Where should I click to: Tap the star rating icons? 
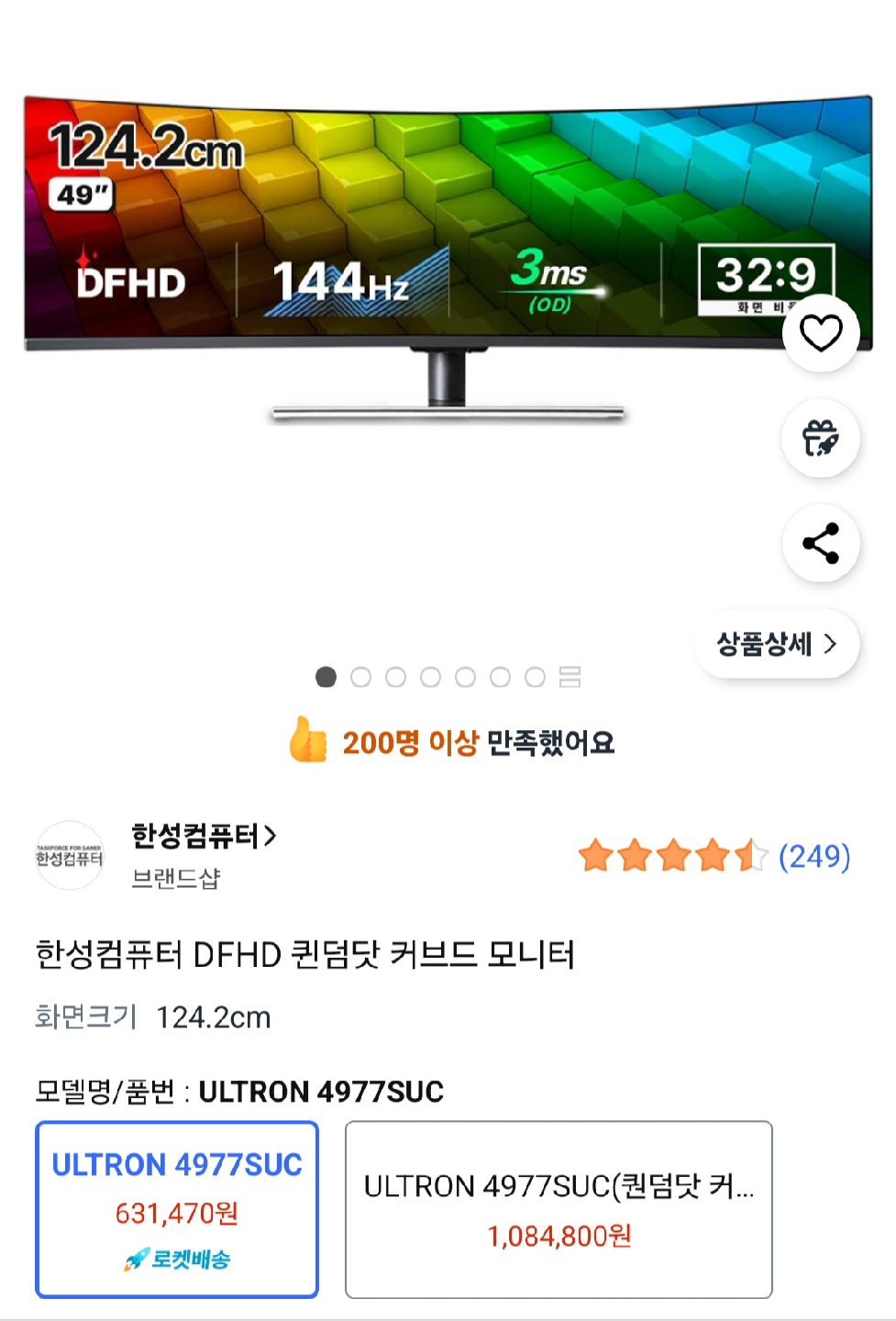pyautogui.click(x=672, y=857)
